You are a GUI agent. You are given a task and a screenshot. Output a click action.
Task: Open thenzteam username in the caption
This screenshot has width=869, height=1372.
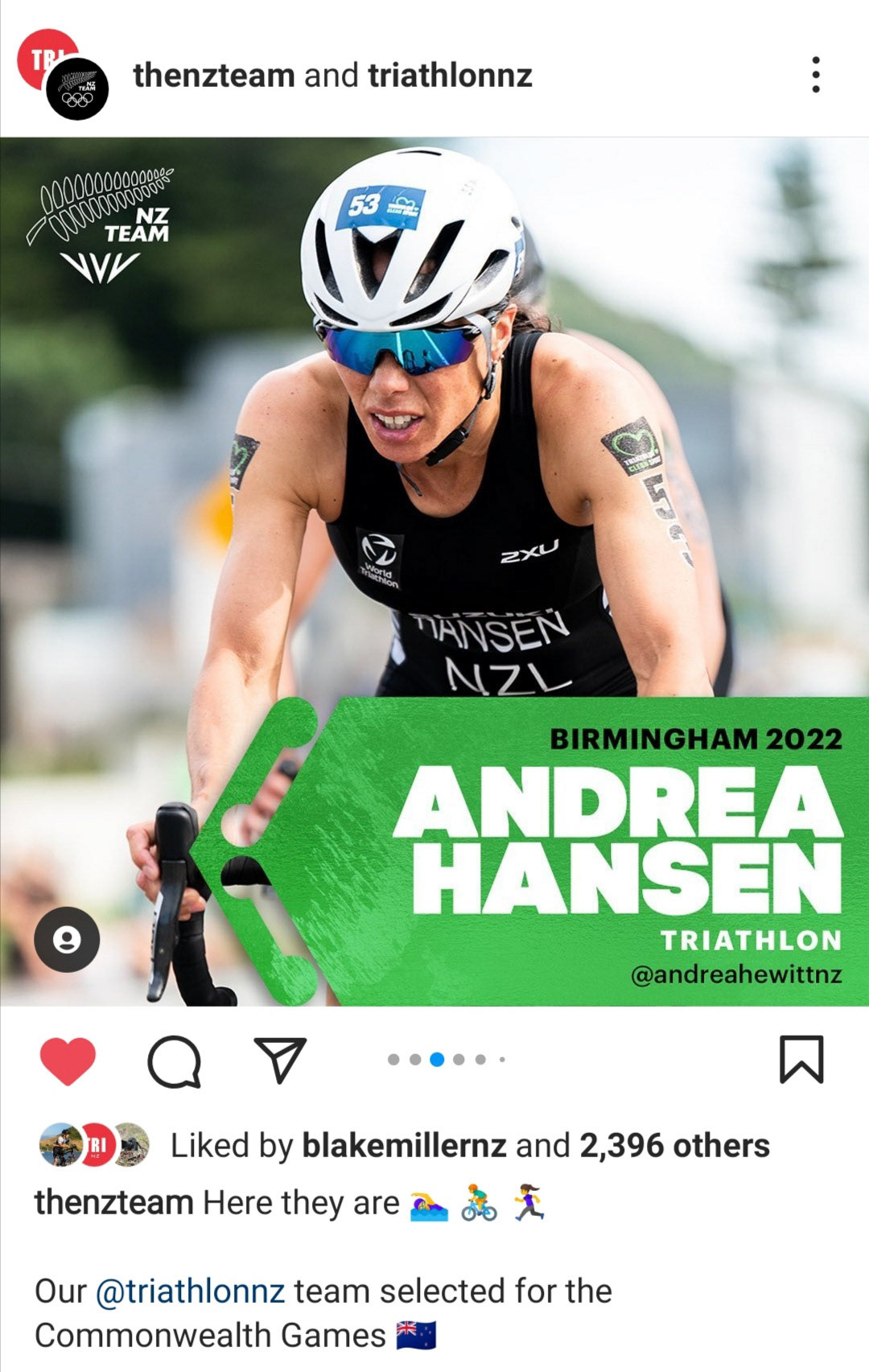[x=113, y=1203]
